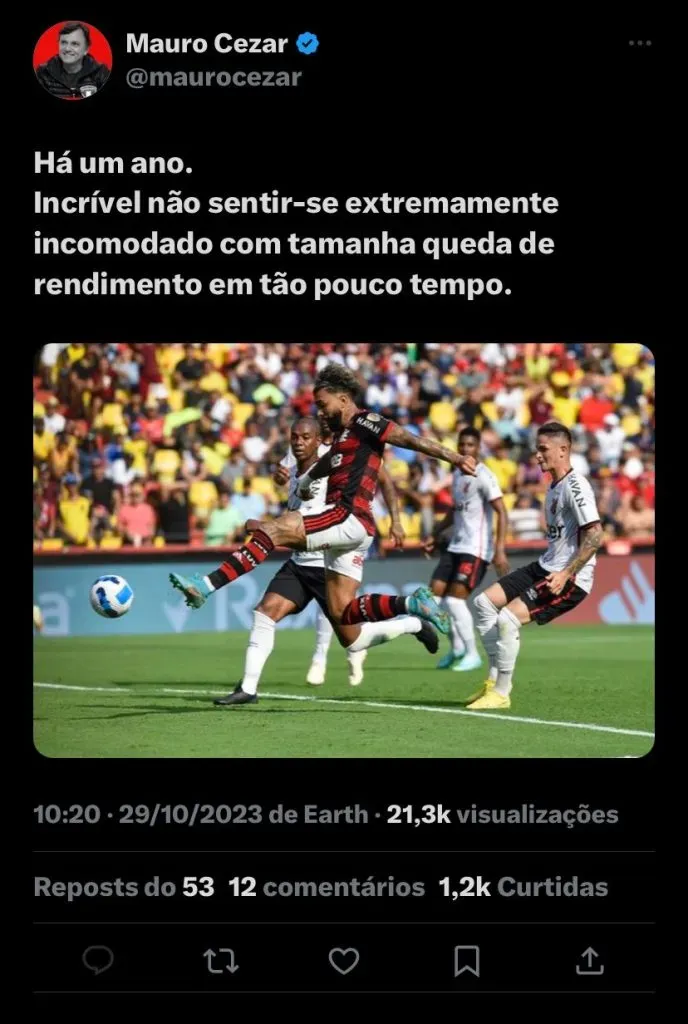Open the @maurocezar handle

(213, 77)
